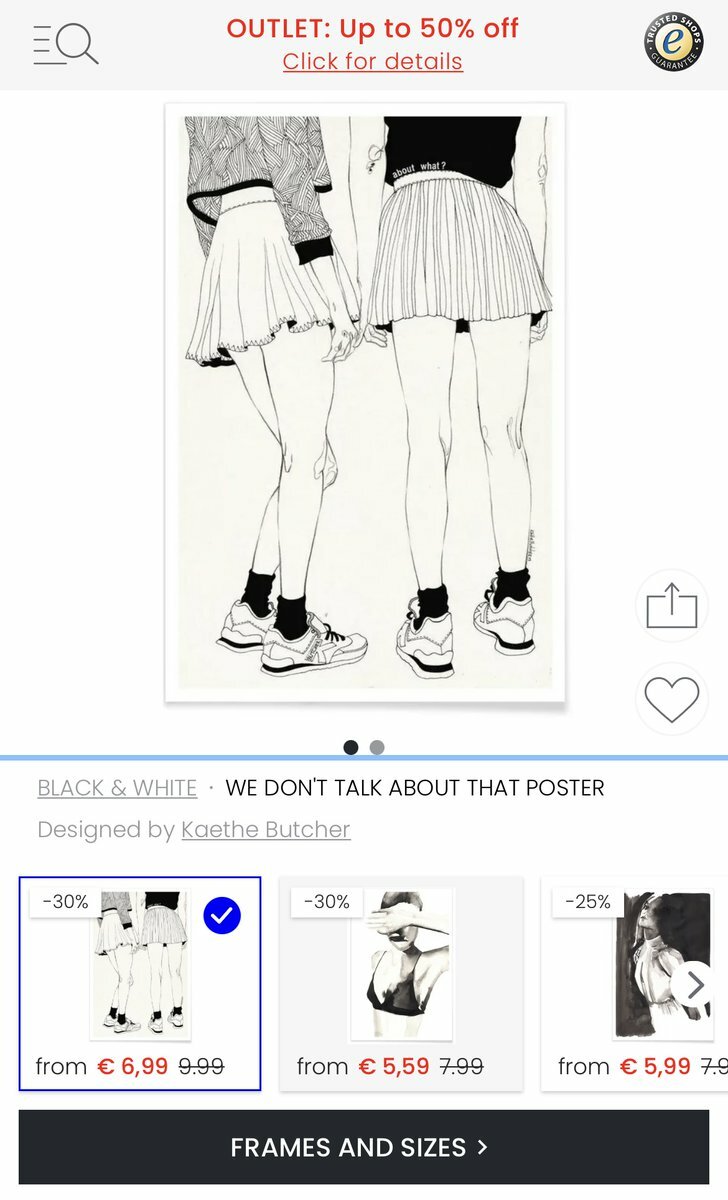Jump to the second product image dot
The image size is (728, 1200).
(x=377, y=747)
